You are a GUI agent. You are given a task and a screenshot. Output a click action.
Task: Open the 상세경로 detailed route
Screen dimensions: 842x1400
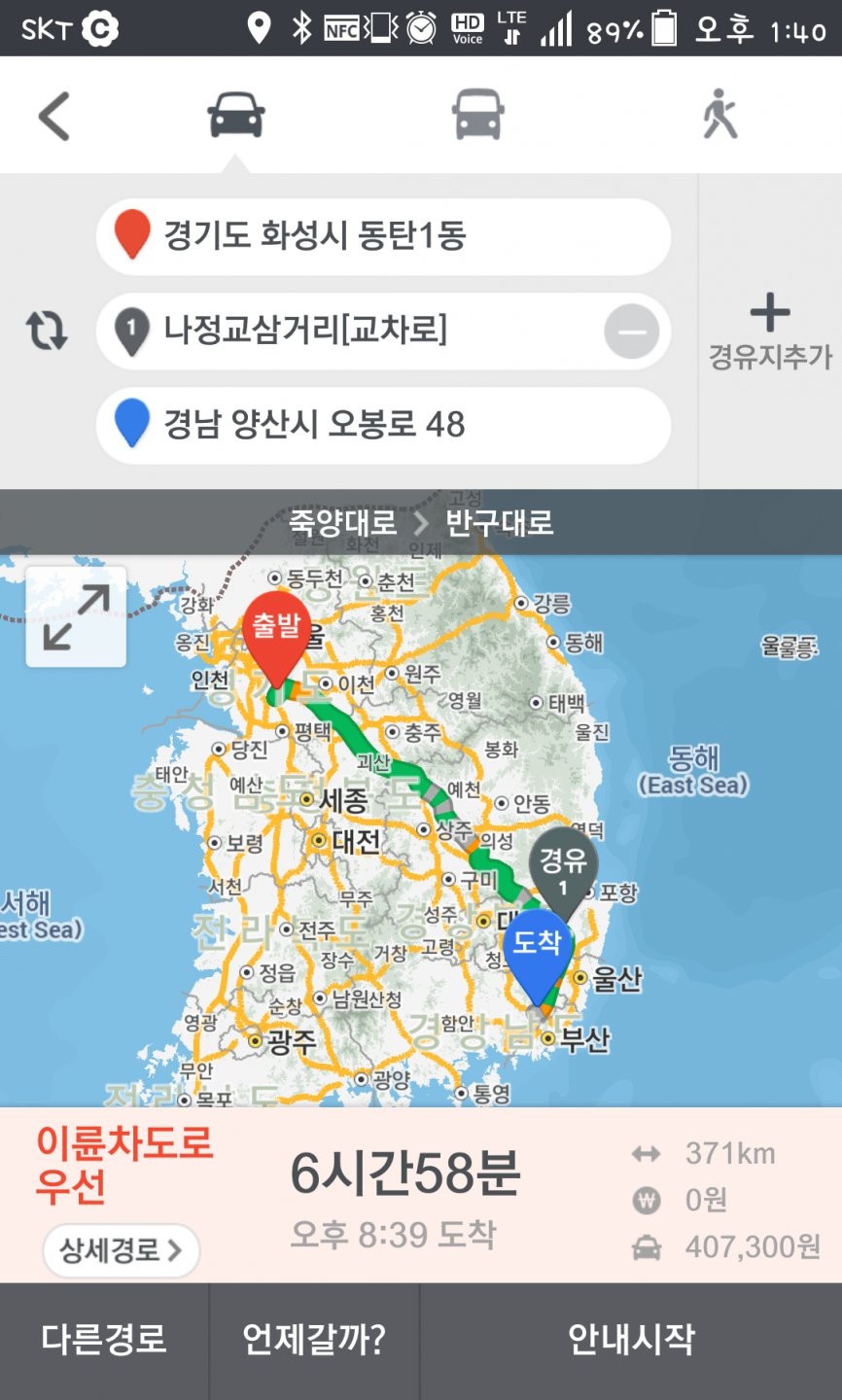(121, 1249)
